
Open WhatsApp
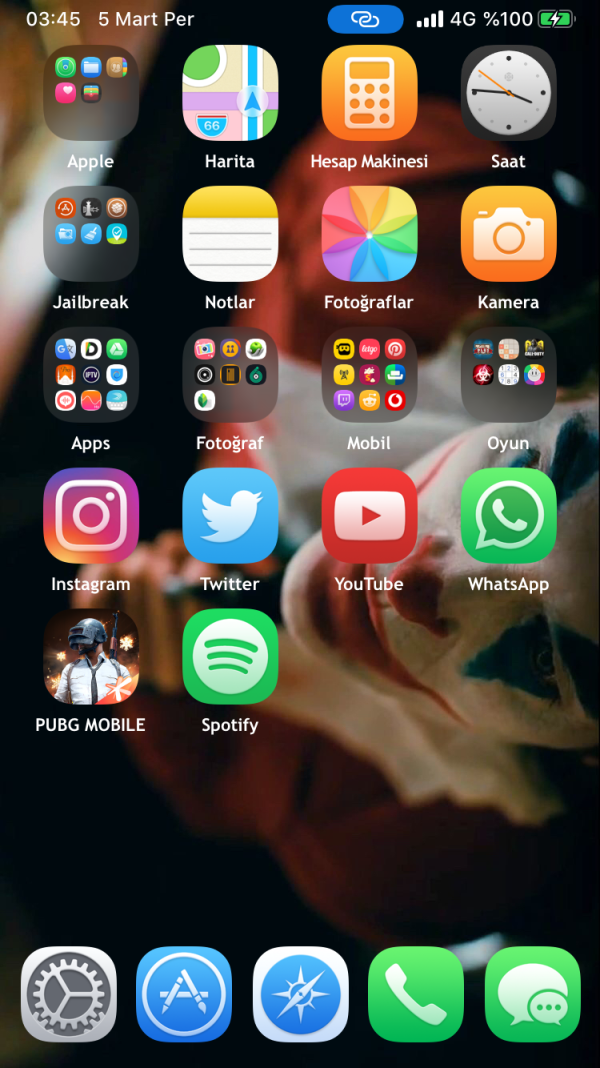508,516
